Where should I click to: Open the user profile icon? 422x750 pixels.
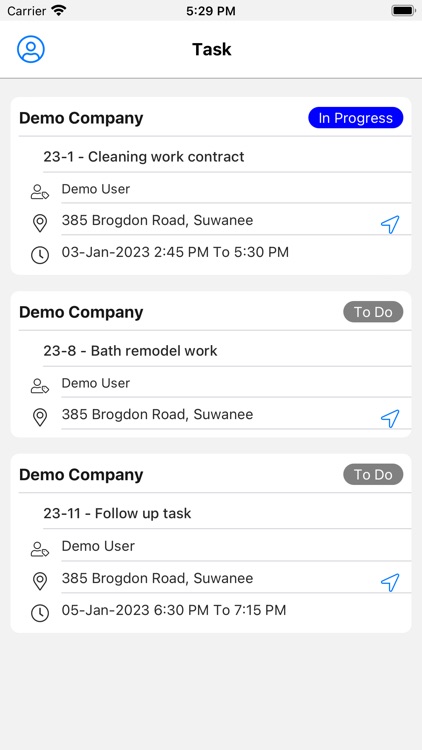click(x=31, y=49)
